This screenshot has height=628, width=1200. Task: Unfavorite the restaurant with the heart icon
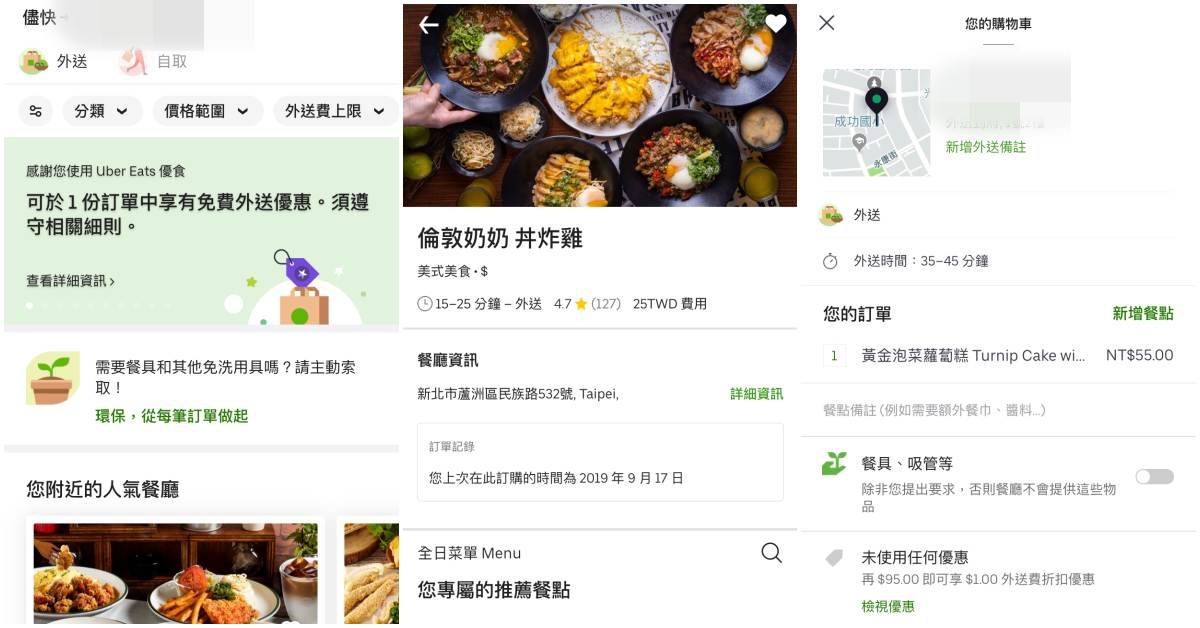[775, 24]
